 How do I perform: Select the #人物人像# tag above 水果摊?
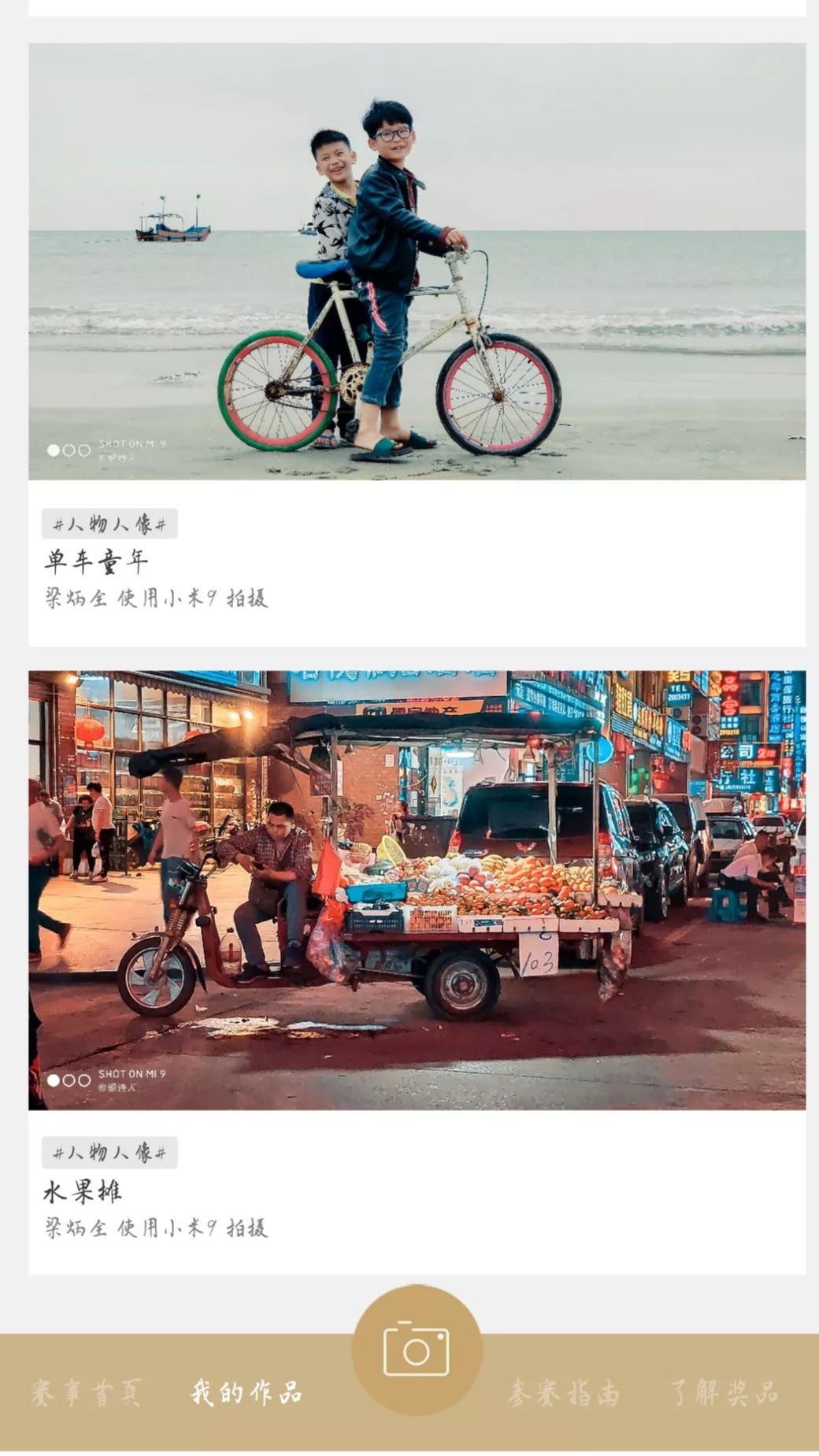(x=109, y=1154)
